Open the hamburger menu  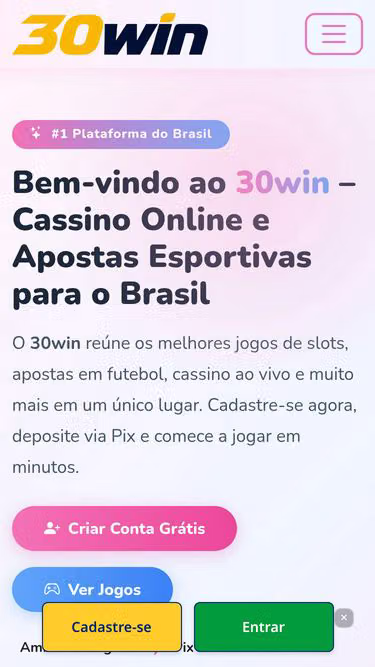click(334, 34)
